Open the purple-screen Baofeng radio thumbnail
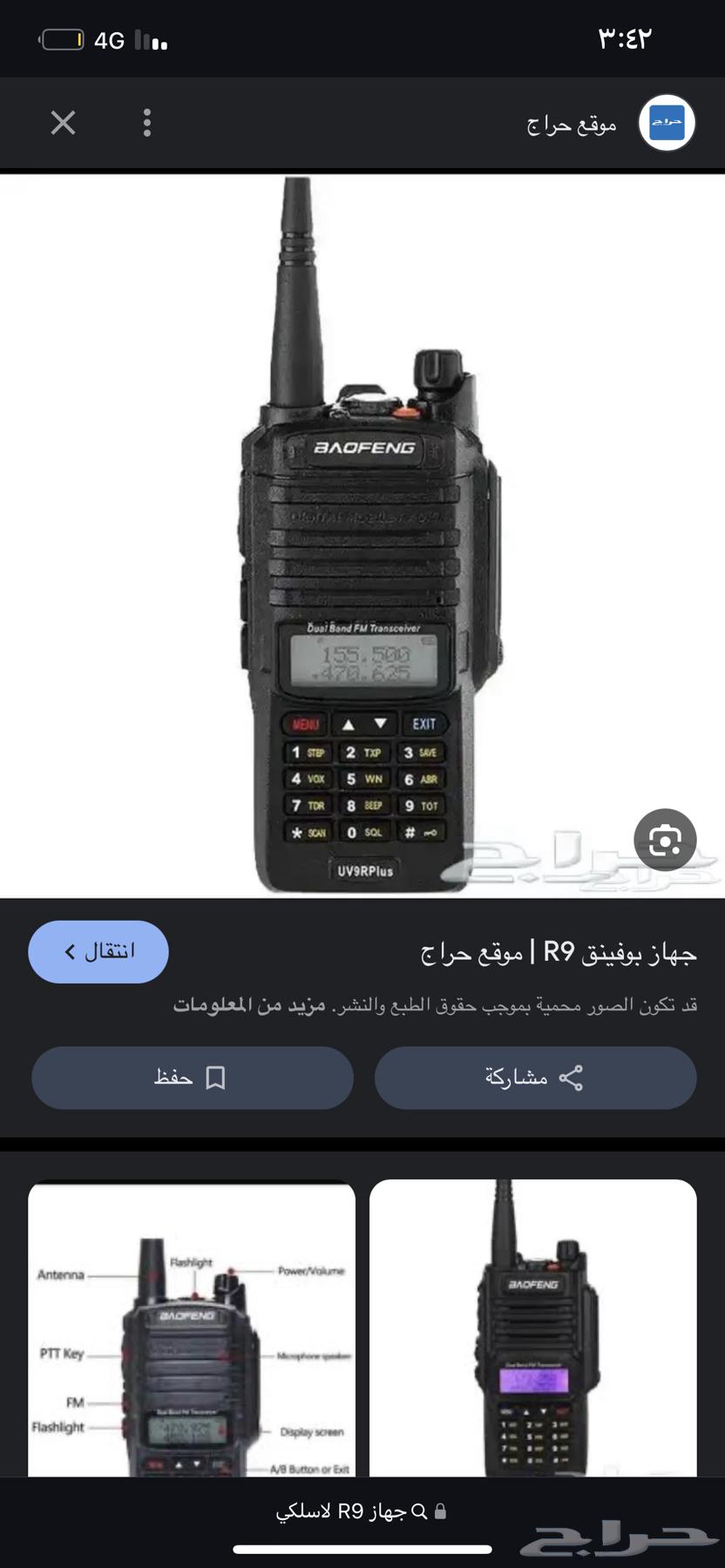Viewport: 725px width, 1568px height. (x=532, y=1328)
